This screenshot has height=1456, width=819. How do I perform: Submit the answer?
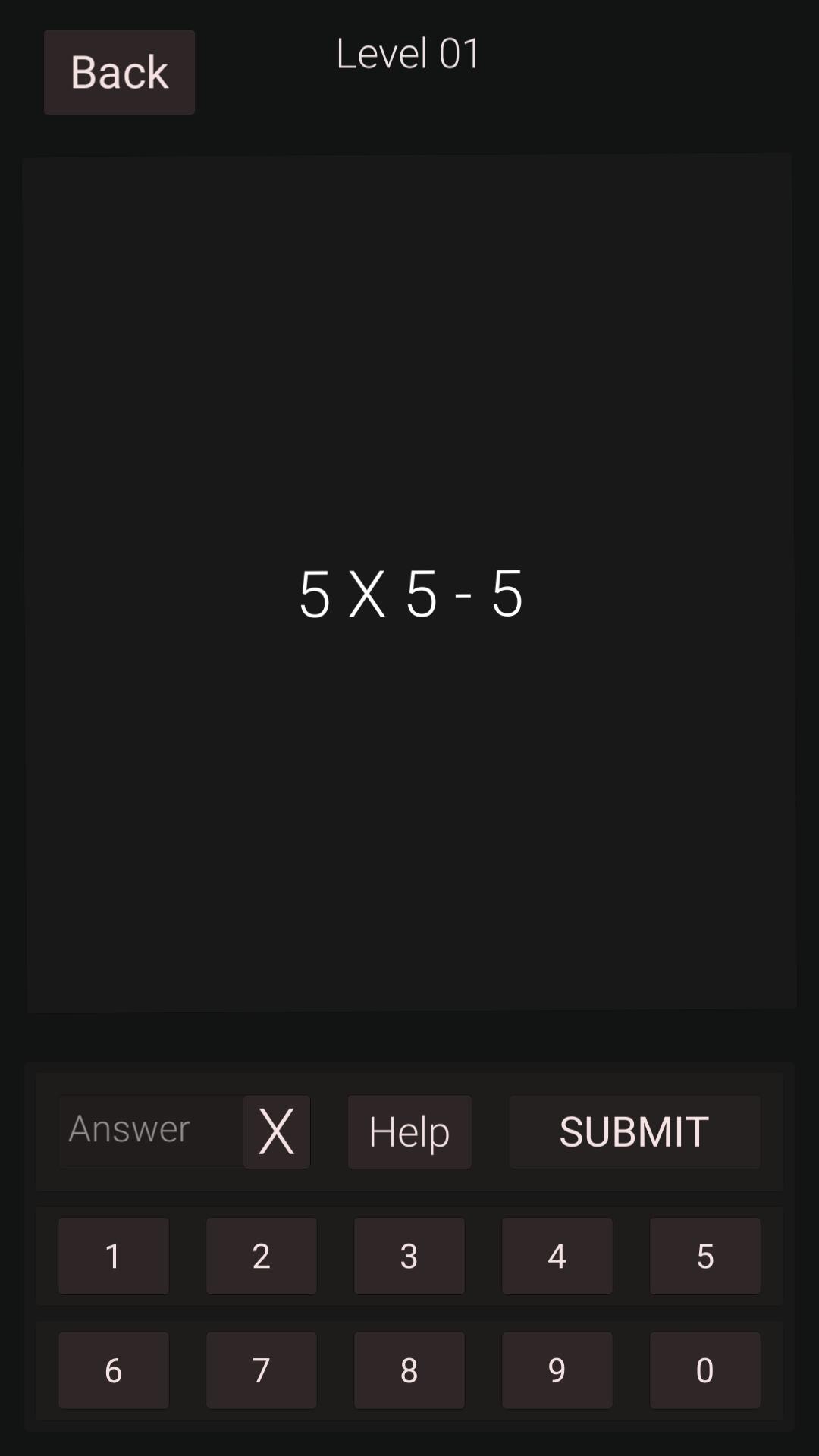coord(634,1131)
